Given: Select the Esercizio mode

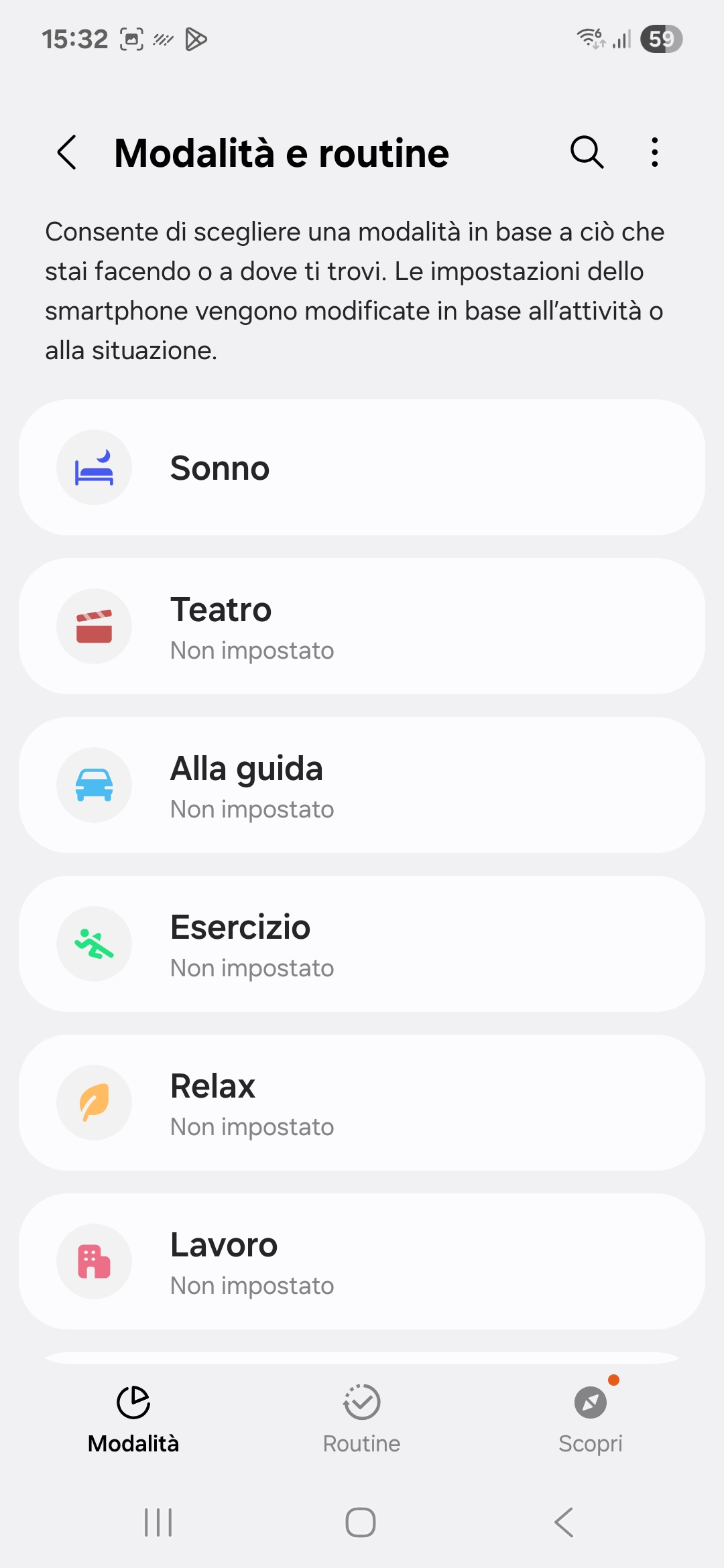Looking at the screenshot, I should coord(362,944).
